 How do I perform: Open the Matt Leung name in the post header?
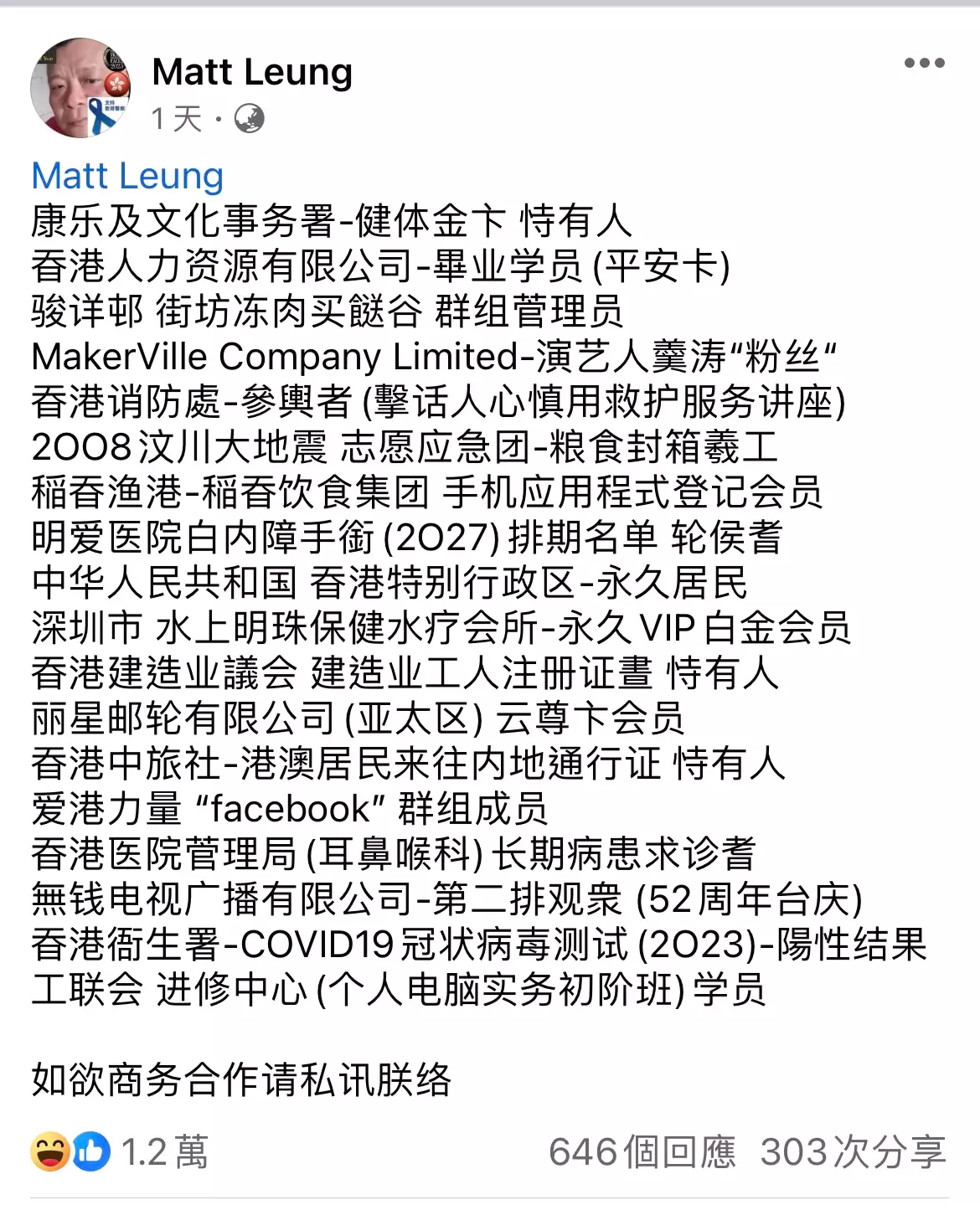point(252,72)
